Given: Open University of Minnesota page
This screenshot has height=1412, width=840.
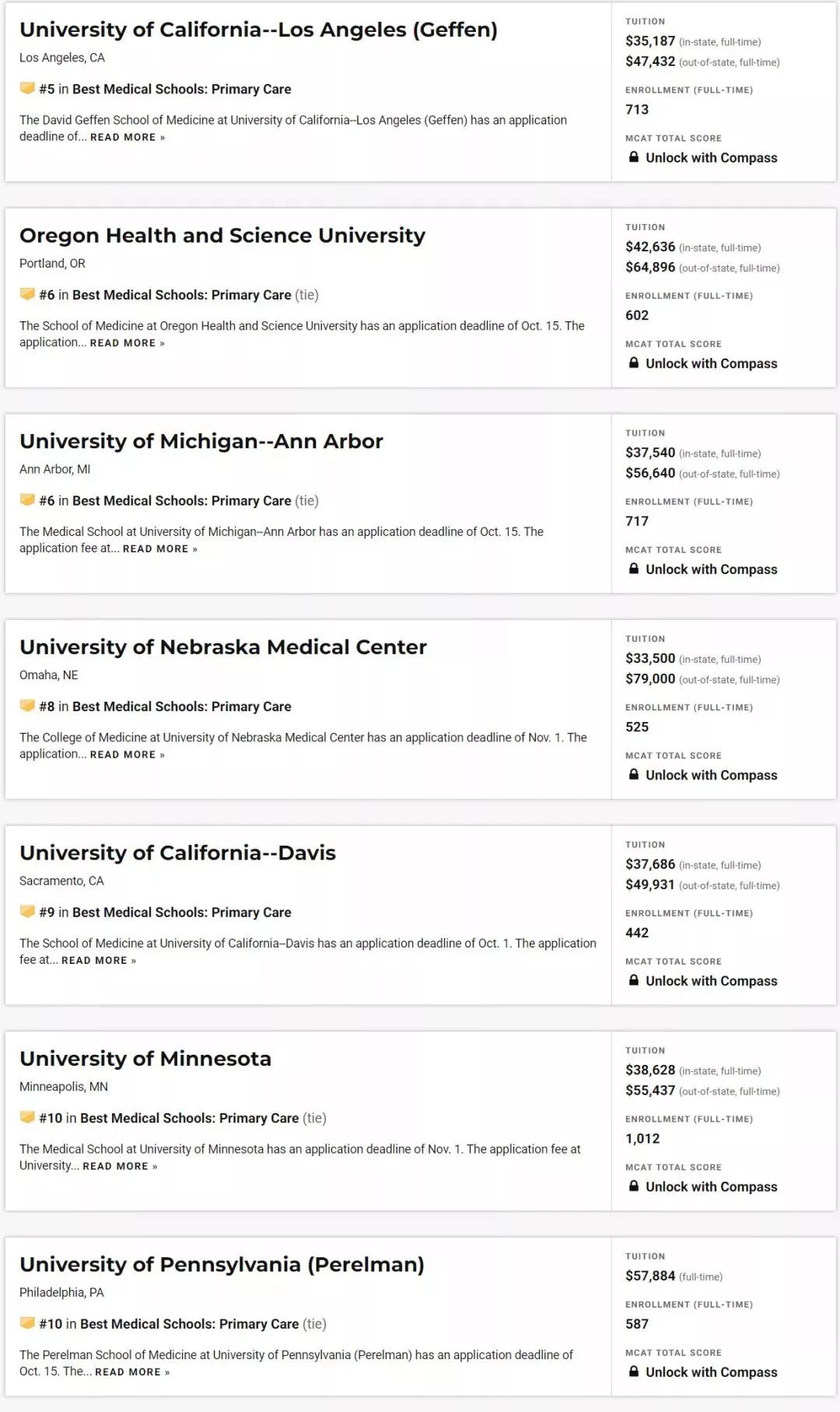Looking at the screenshot, I should tap(145, 1059).
